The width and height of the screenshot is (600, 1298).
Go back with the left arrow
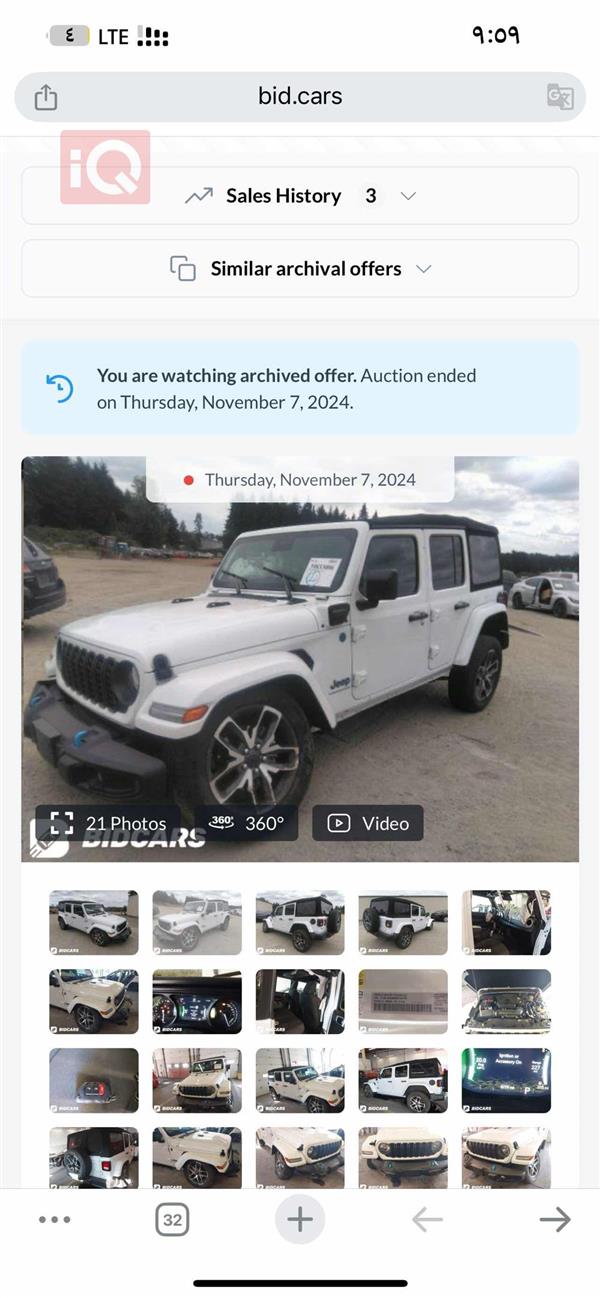pyautogui.click(x=427, y=1220)
